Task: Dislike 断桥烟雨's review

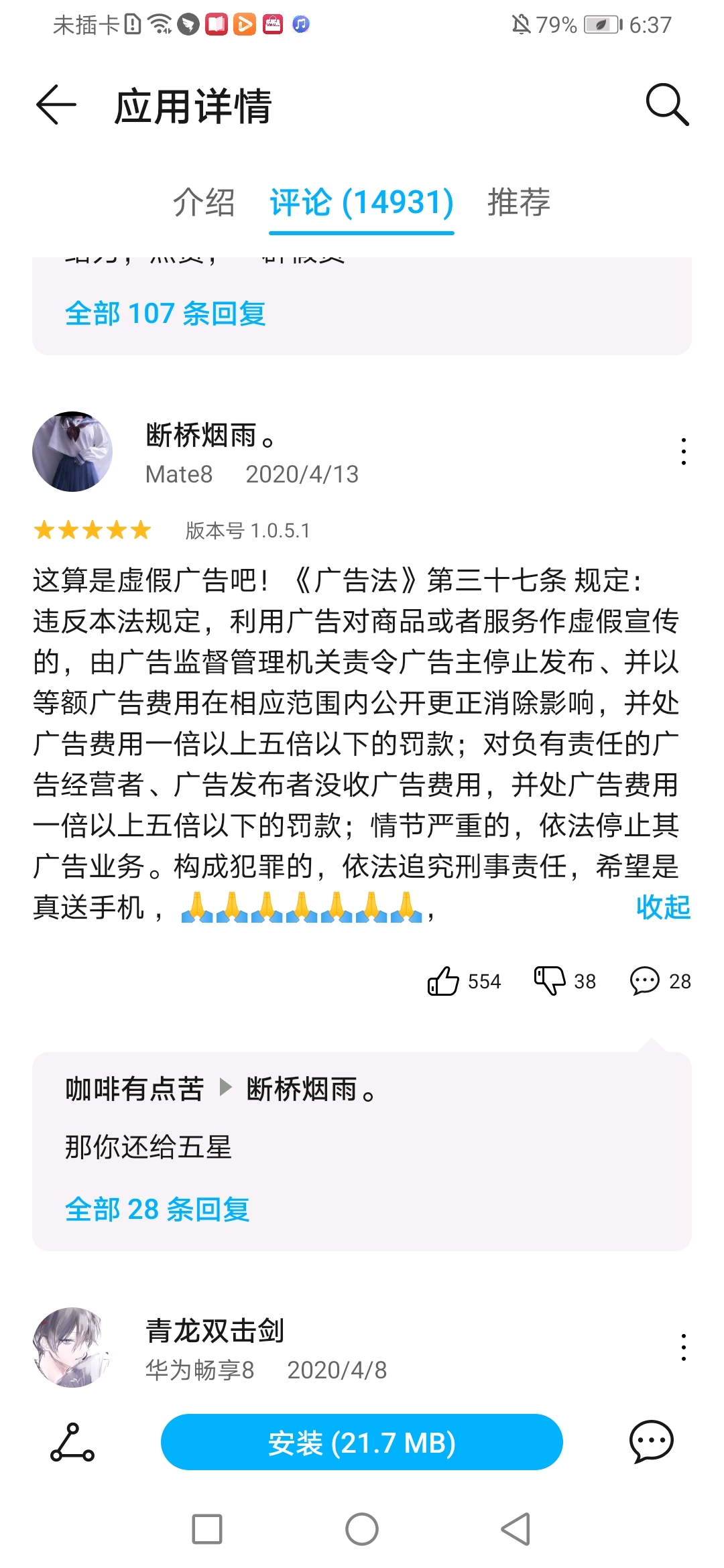Action: coord(564,981)
